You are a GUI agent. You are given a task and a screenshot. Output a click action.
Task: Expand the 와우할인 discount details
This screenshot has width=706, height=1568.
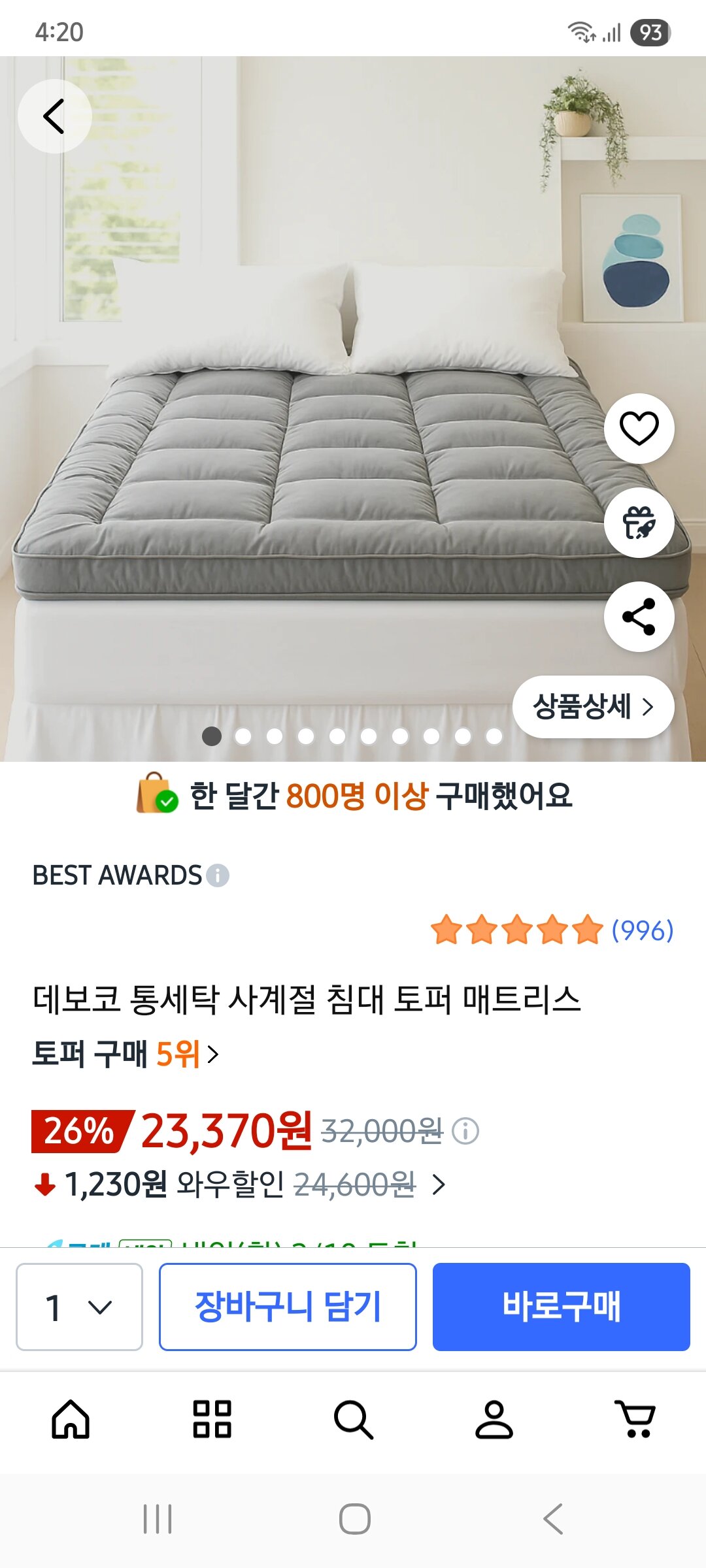pos(439,1184)
